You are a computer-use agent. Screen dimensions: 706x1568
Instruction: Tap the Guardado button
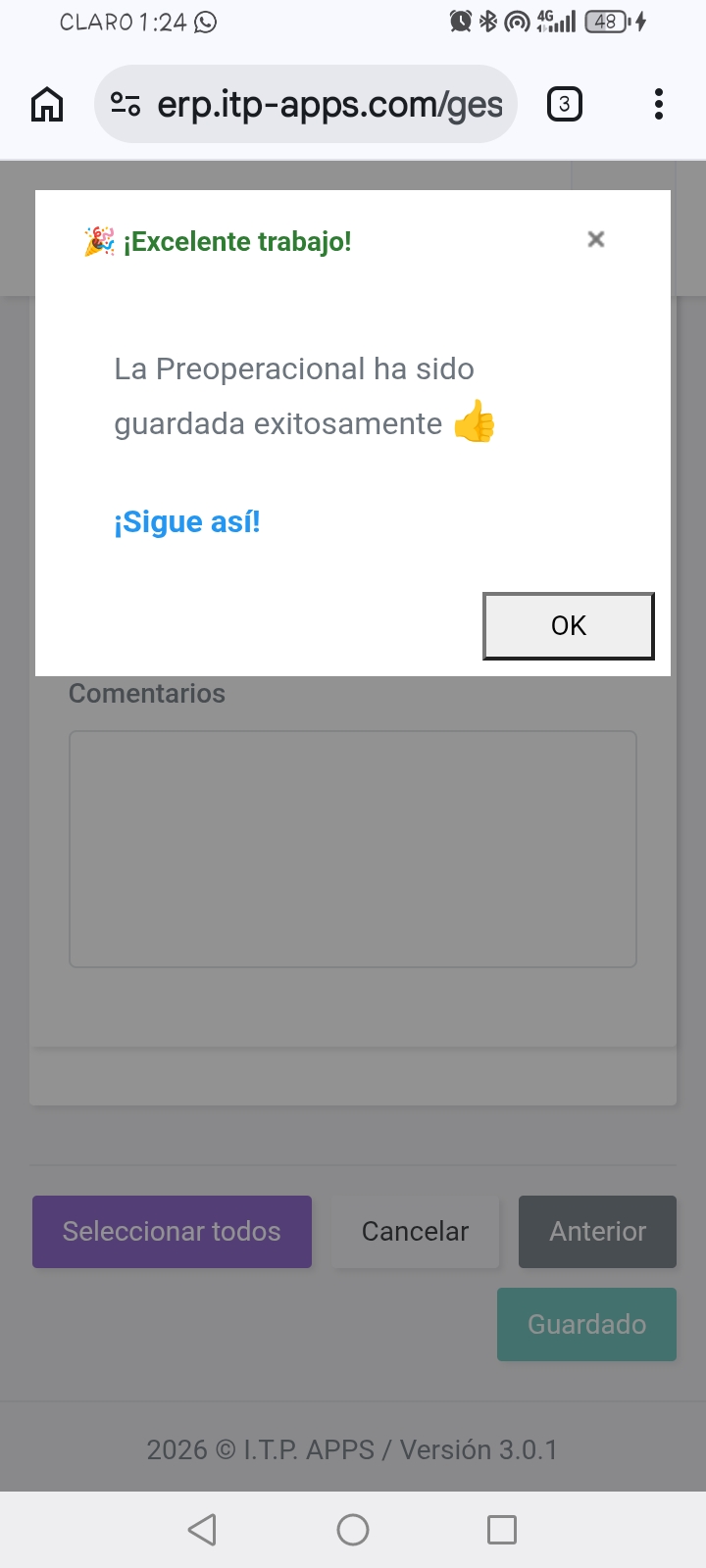click(x=586, y=1324)
